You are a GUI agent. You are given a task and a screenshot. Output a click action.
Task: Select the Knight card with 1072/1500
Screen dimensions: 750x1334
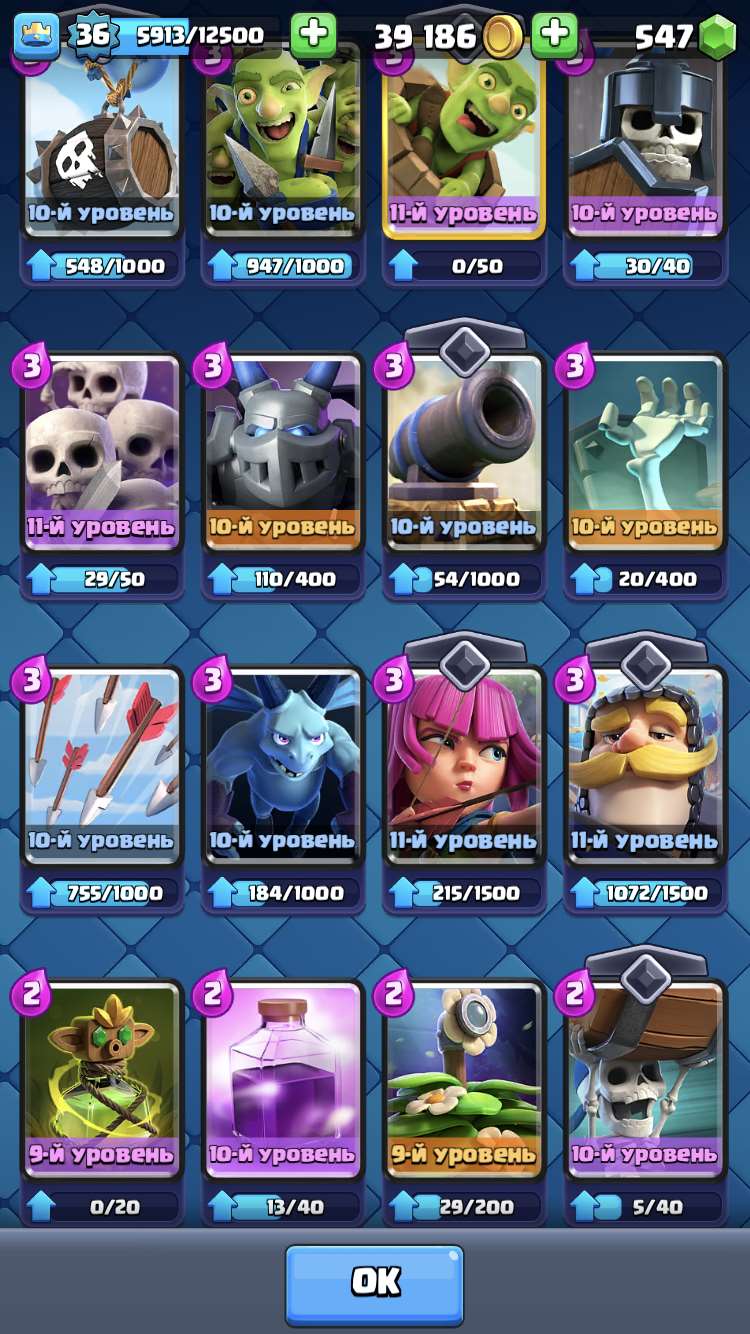[x=645, y=765]
